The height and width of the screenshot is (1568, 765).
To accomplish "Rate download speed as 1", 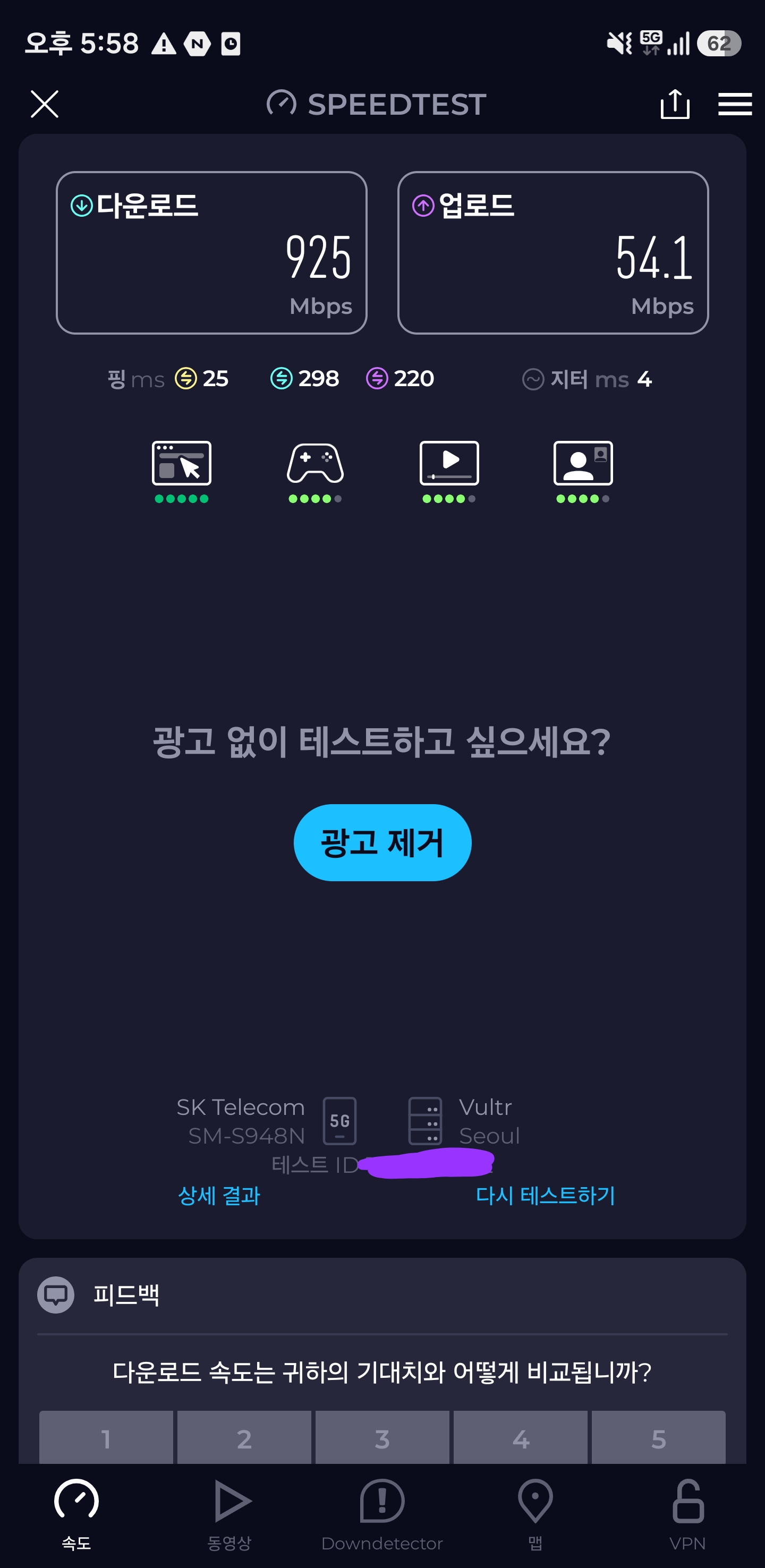I will 106,1438.
